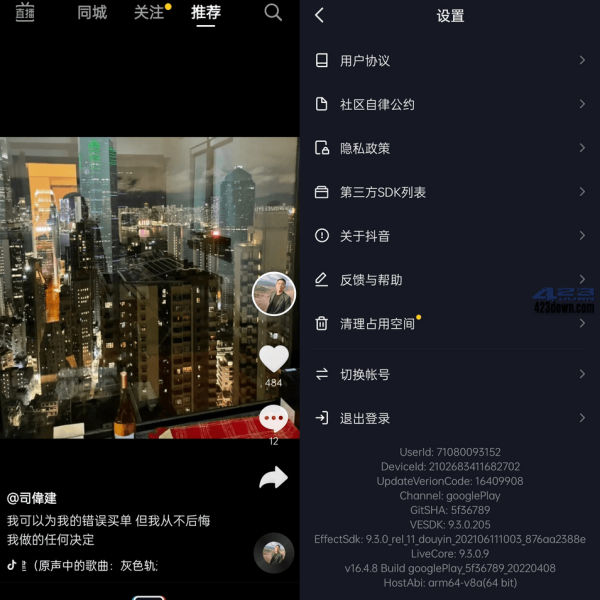Open 第三方SDK列表
This screenshot has width=600, height=600.
pos(450,192)
